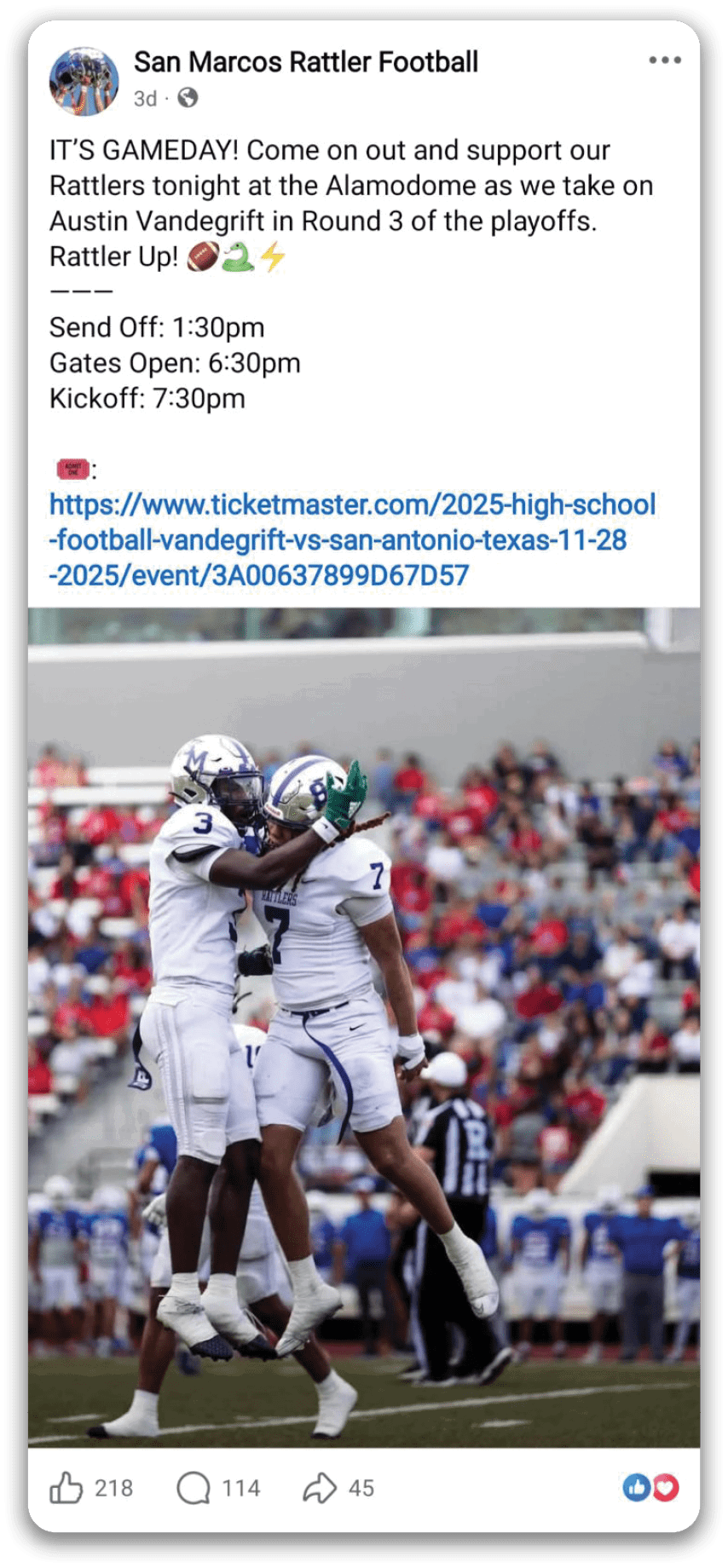
Task: Open San Marcos Rattler Football profile picture
Action: coord(84,81)
